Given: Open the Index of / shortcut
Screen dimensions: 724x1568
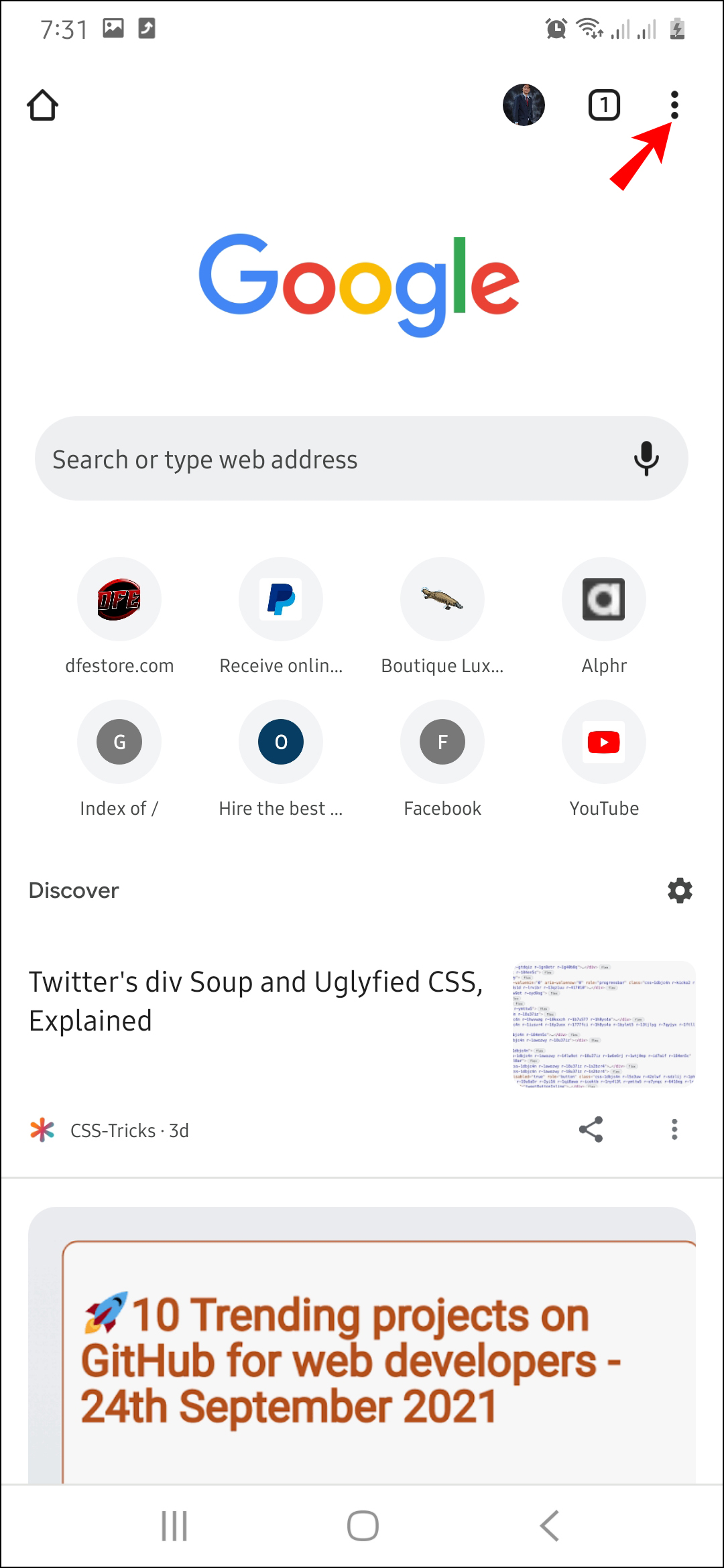Looking at the screenshot, I should tap(119, 742).
